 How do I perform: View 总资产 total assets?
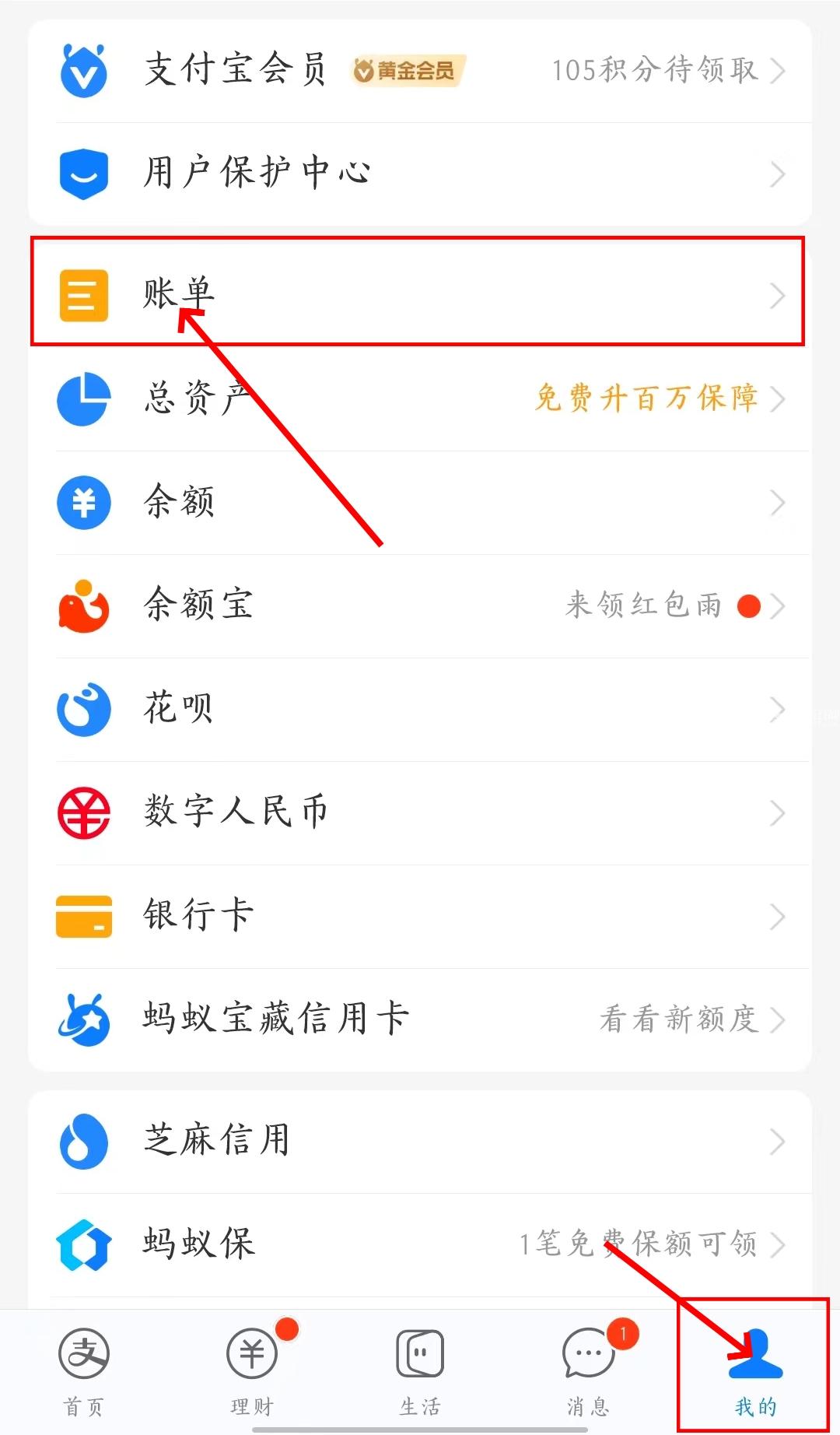pos(420,398)
